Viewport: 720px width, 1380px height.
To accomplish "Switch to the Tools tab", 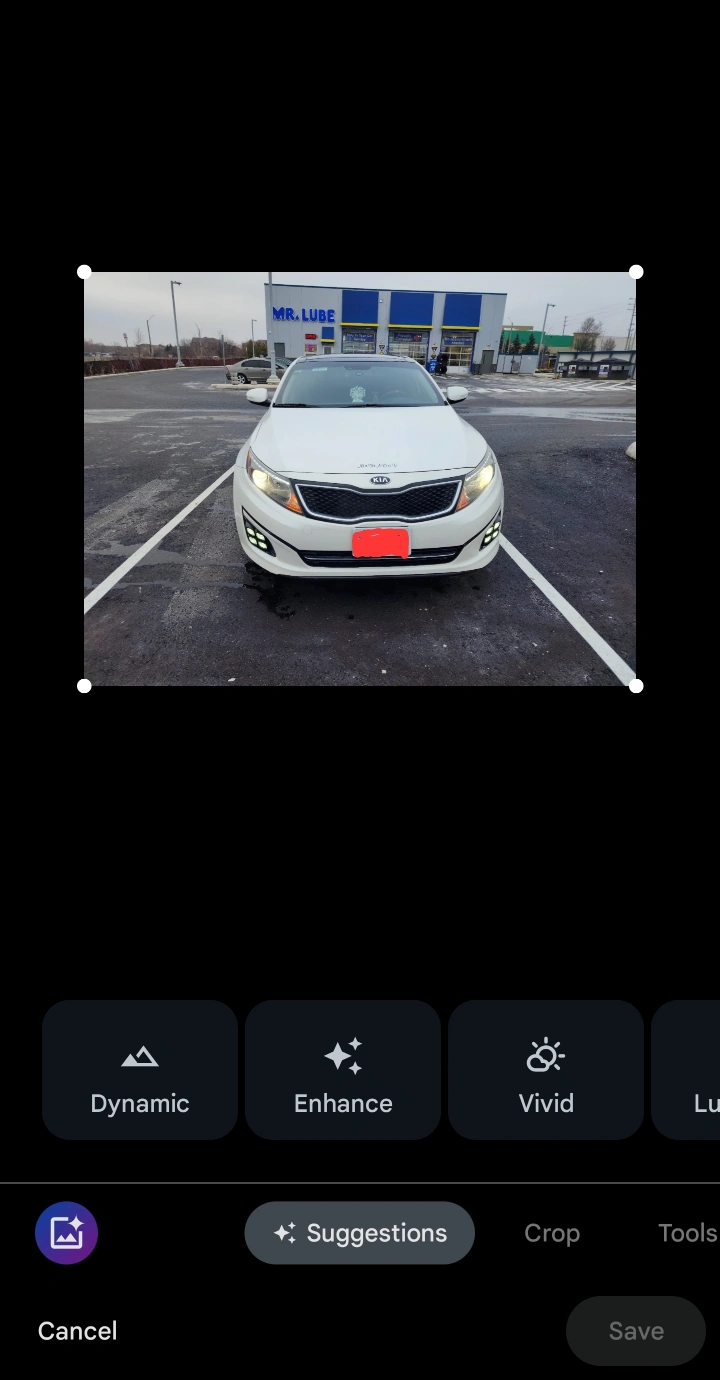I will pos(688,1233).
